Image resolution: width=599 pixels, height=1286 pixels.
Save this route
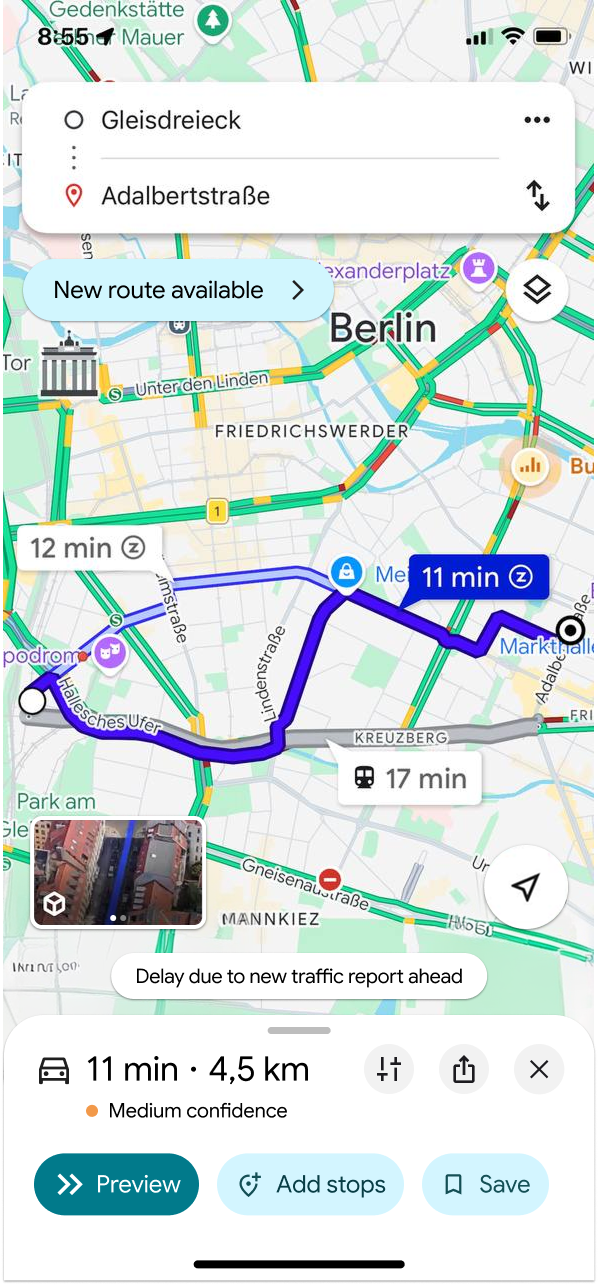(x=486, y=1185)
